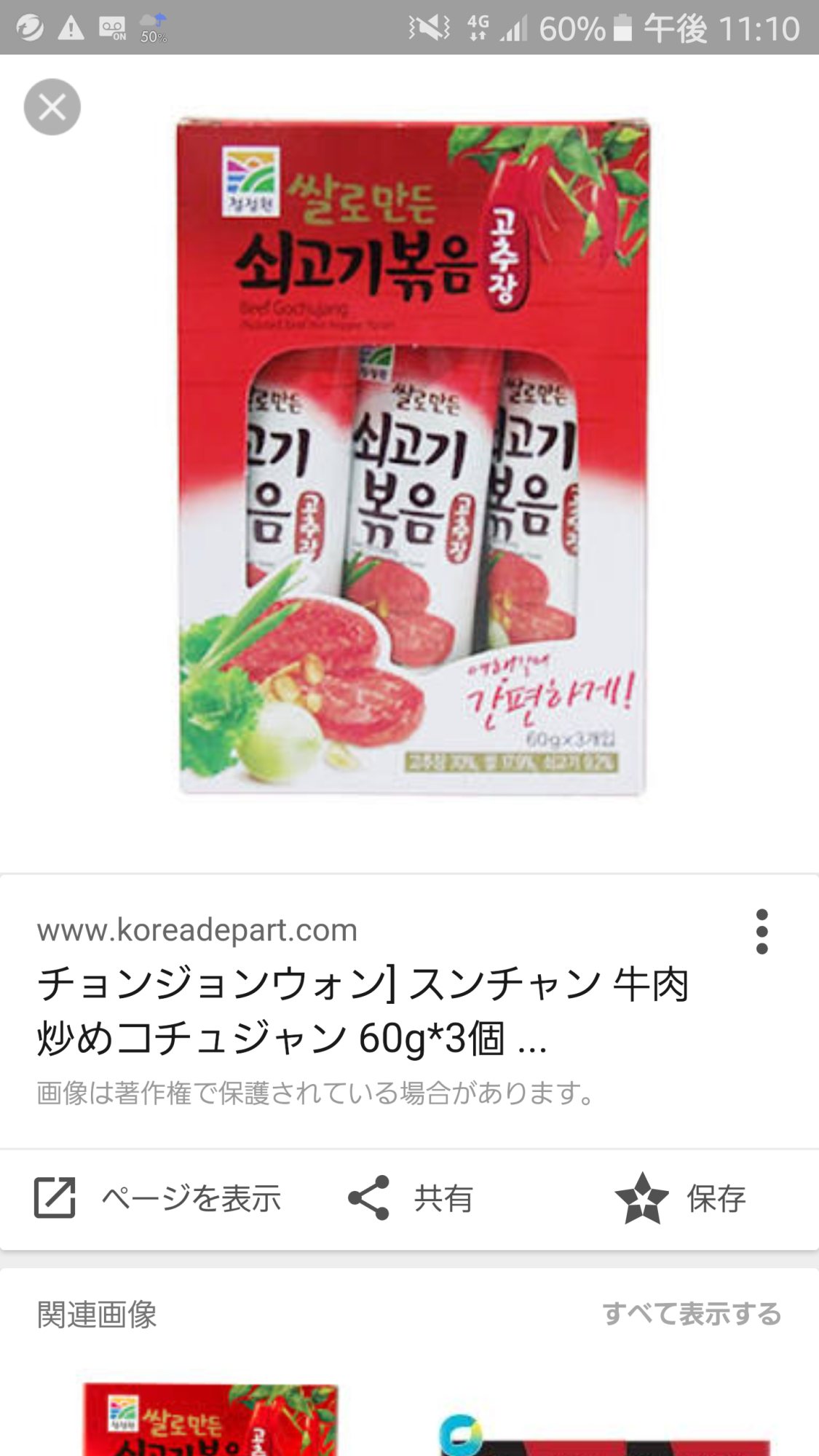View the beef gochujang product image
The width and height of the screenshot is (819, 1456).
(413, 456)
